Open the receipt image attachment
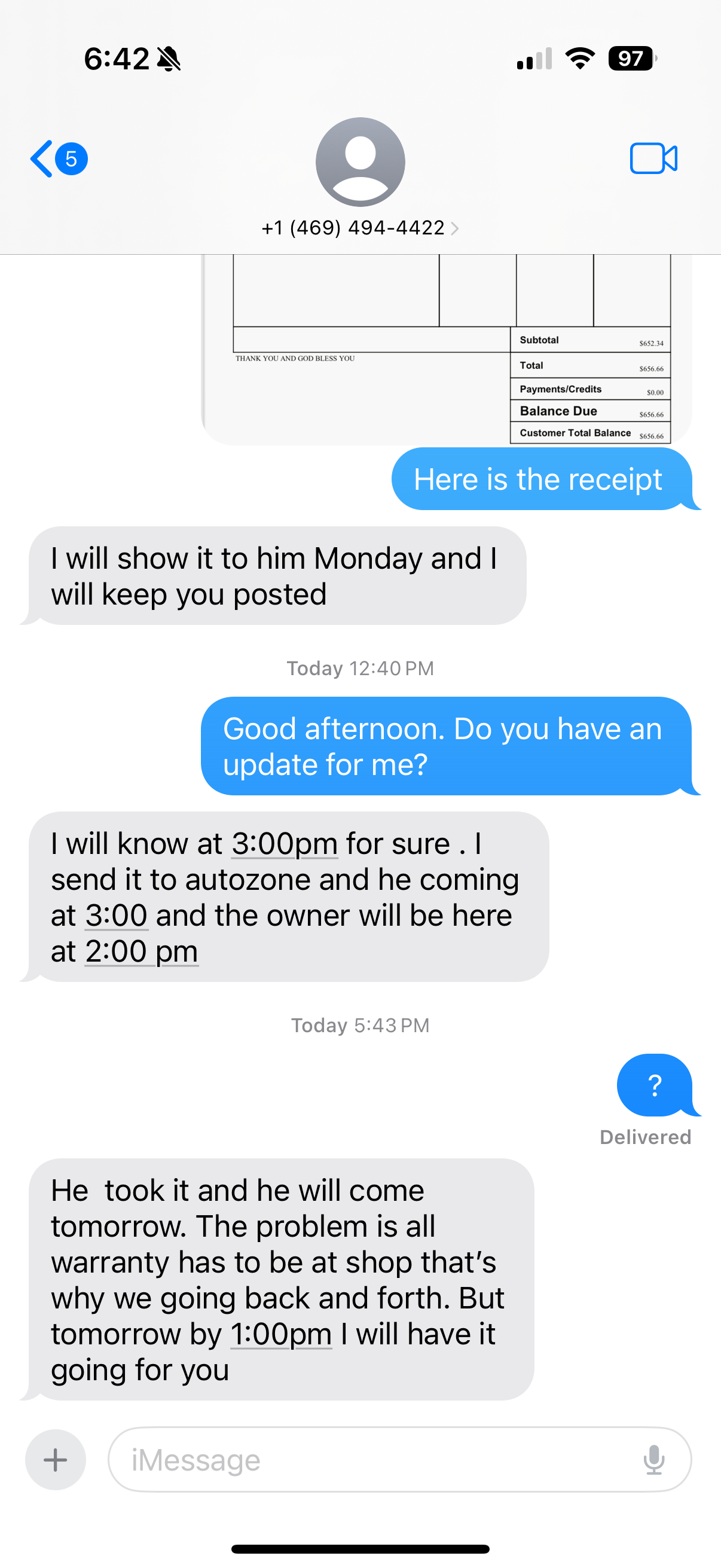The height and width of the screenshot is (1568, 721). point(446,349)
